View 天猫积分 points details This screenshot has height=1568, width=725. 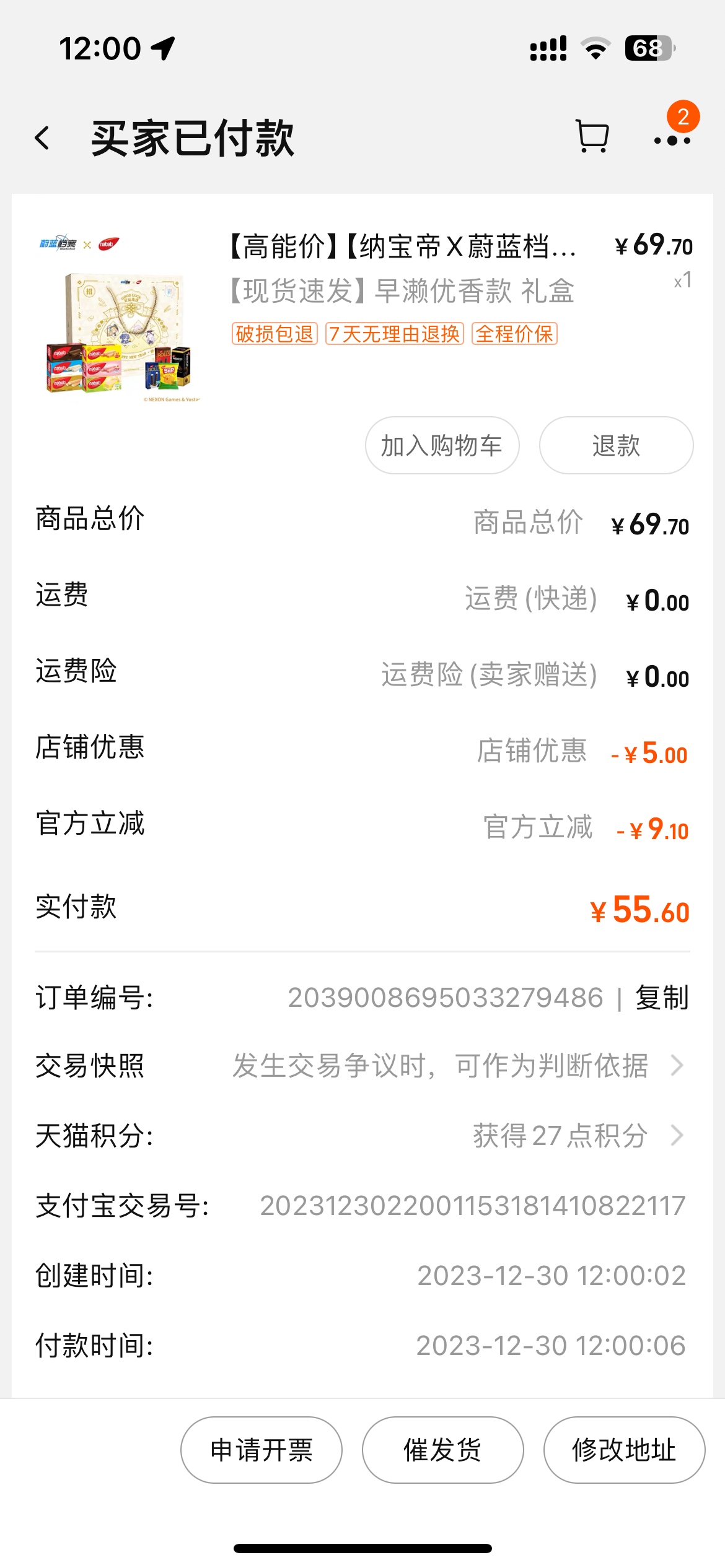click(362, 1136)
